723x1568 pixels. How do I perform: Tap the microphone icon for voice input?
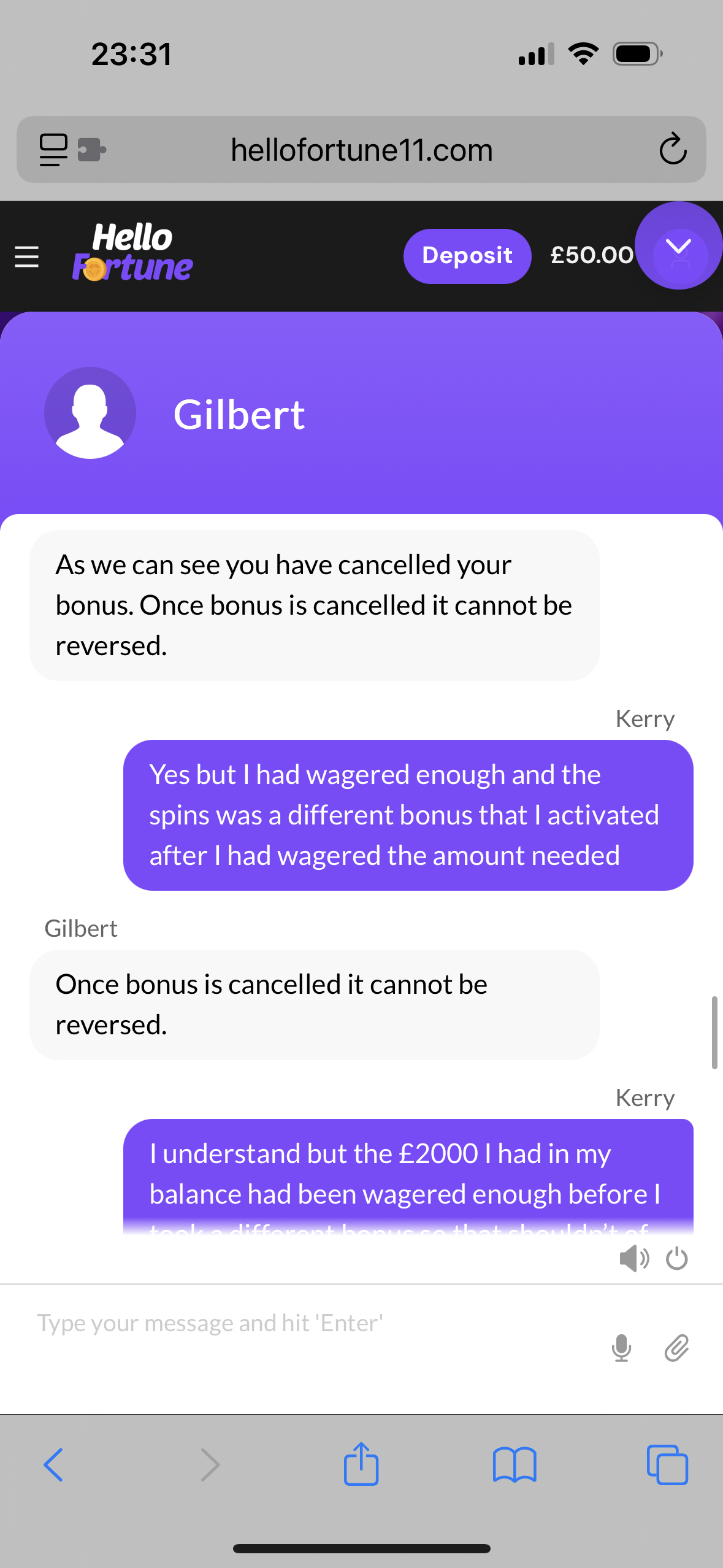[x=621, y=1348]
